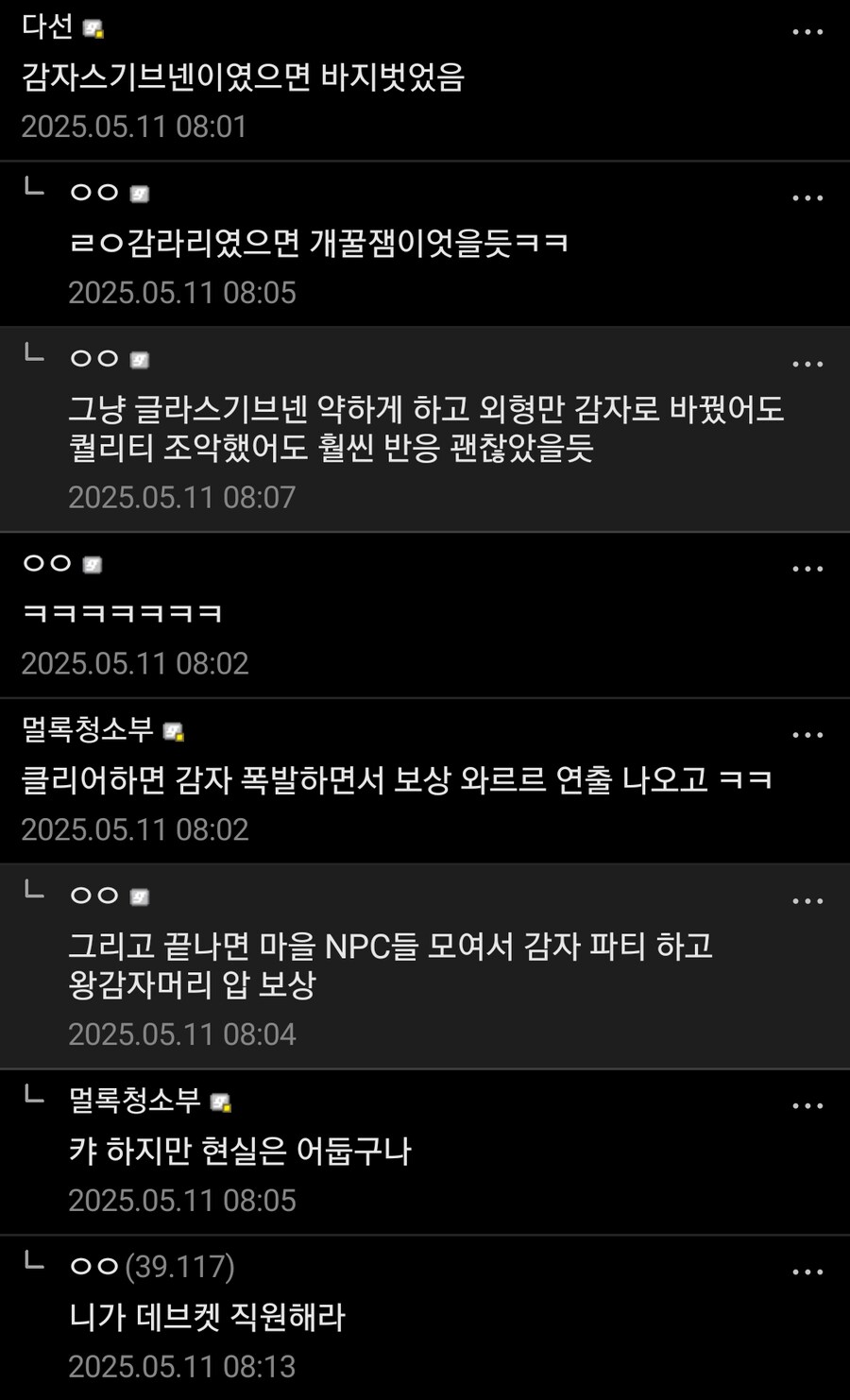The height and width of the screenshot is (1400, 850).
Task: Open options for 멀록청소부's 08:02 comment
Action: 807,735
